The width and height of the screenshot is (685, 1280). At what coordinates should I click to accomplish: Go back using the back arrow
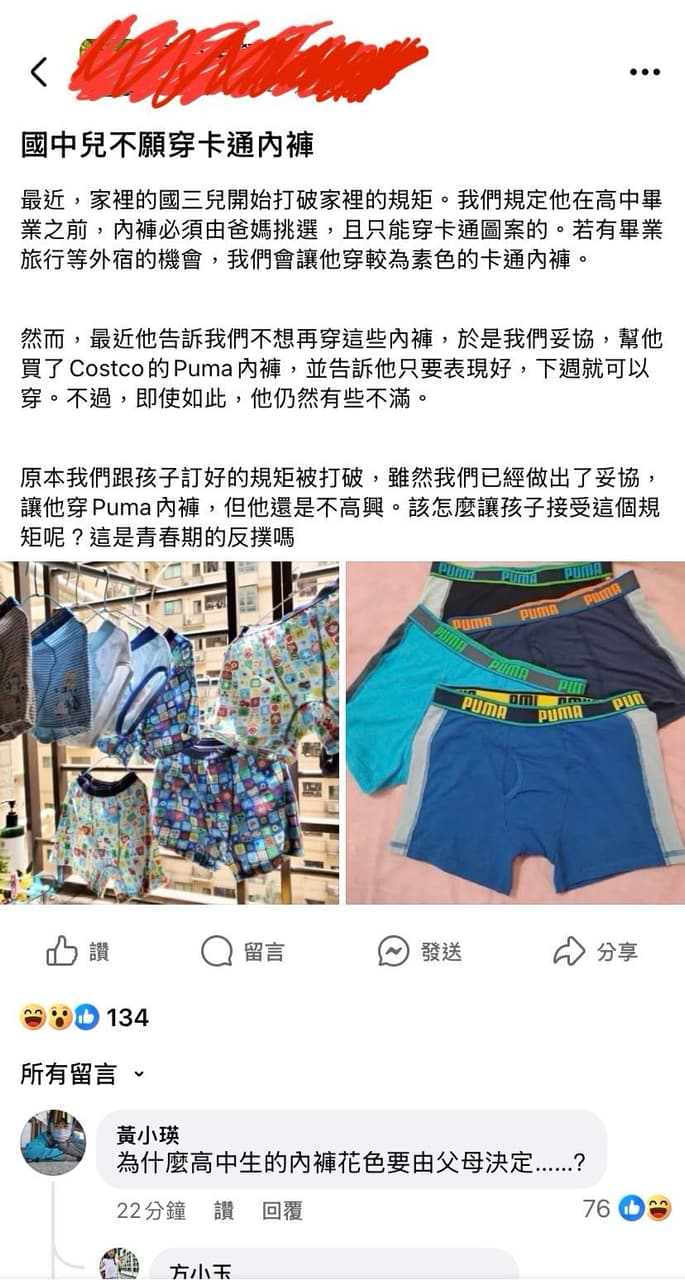[39, 72]
